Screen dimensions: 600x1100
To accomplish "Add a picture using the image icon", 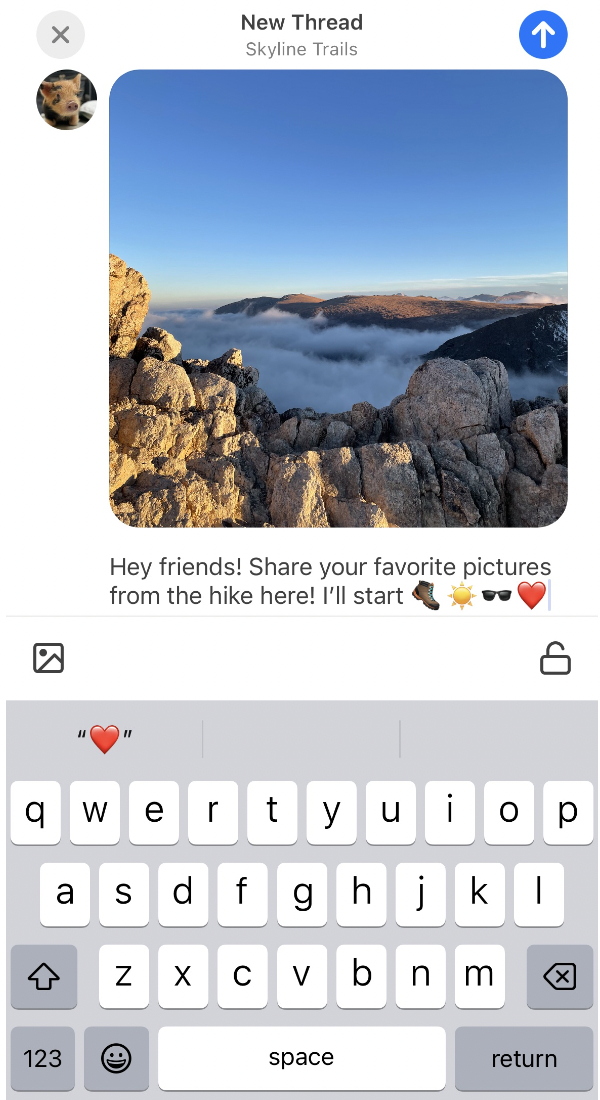I will [48, 658].
